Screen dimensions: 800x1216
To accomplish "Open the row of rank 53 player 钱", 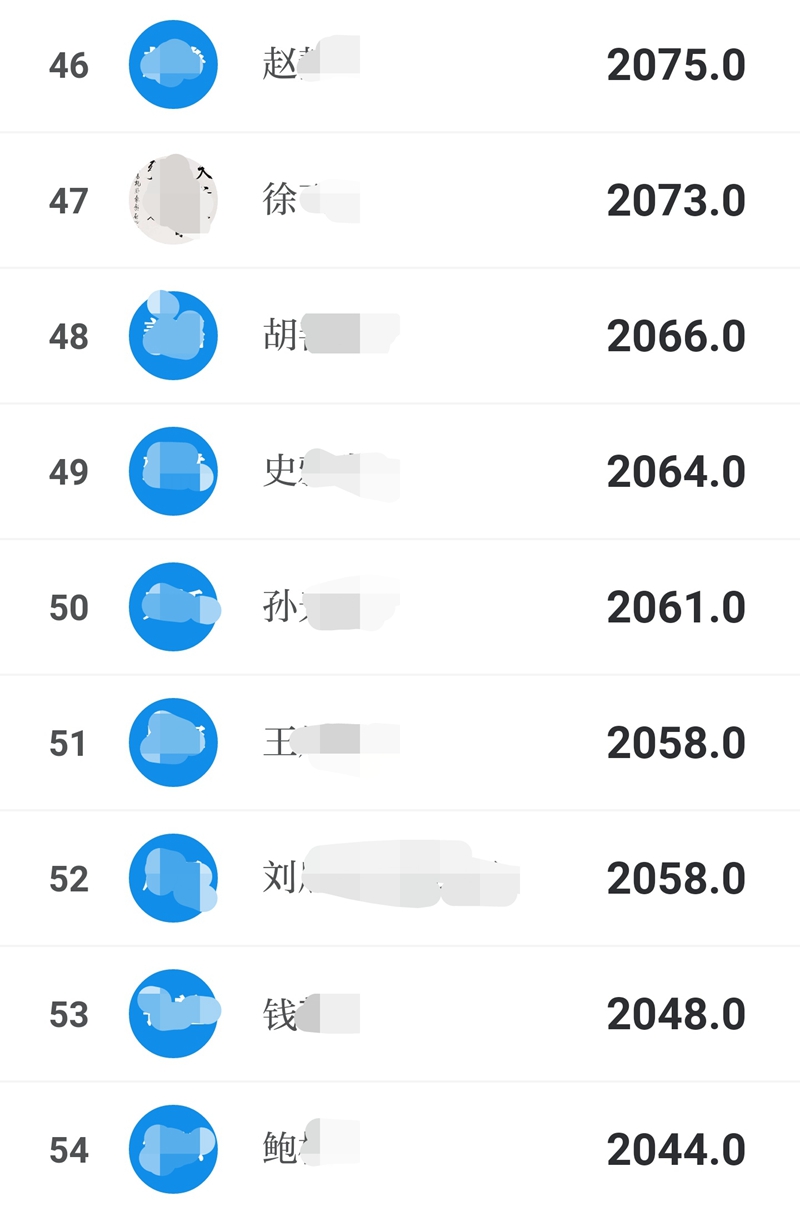I will [x=400, y=1013].
